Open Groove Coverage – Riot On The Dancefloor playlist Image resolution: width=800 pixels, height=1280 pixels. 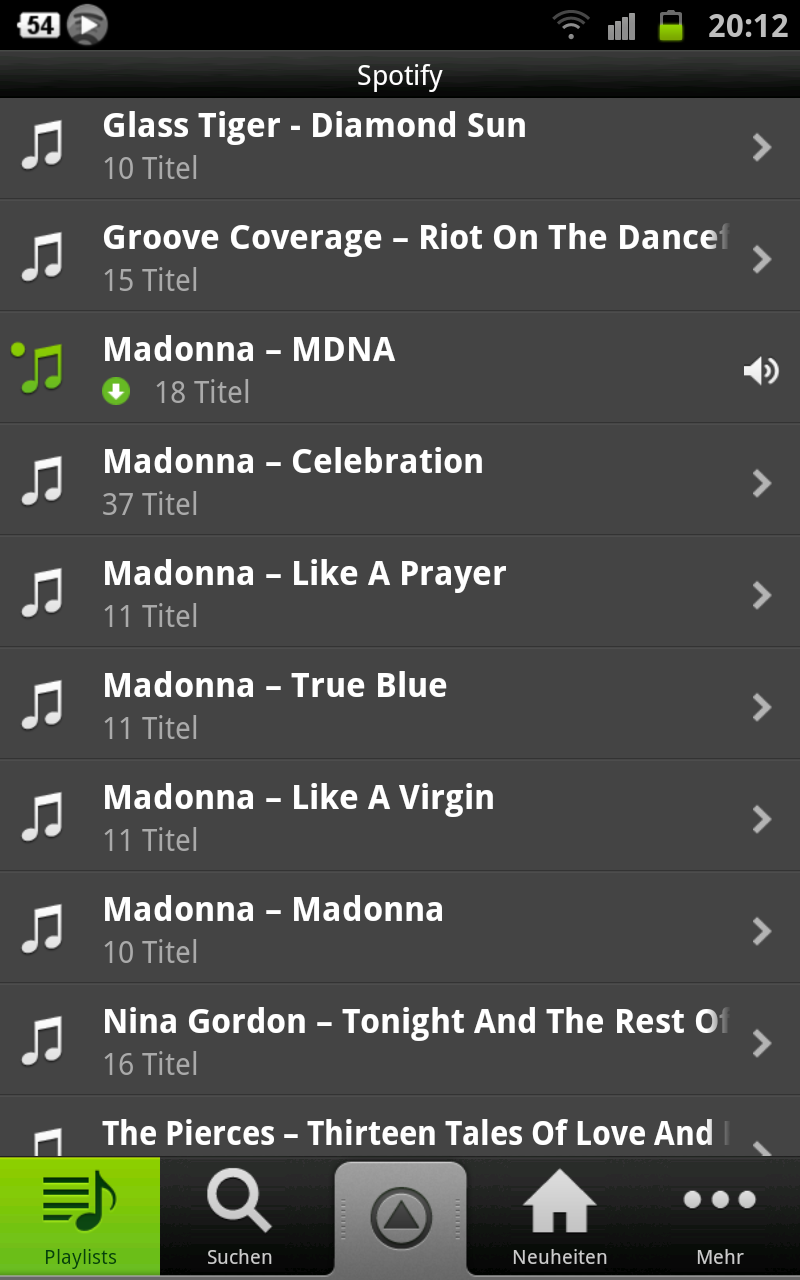coord(400,258)
